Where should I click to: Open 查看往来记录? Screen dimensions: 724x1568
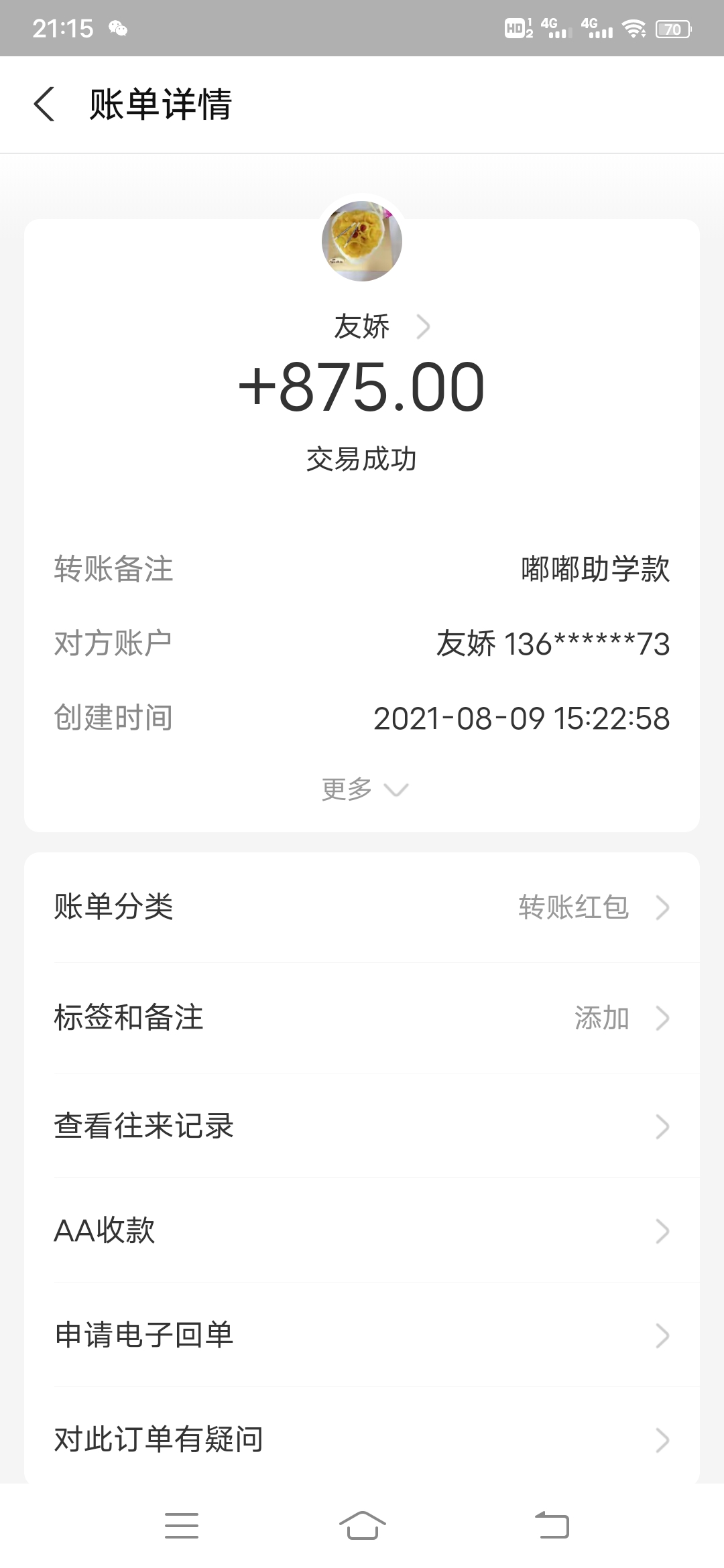point(362,1126)
